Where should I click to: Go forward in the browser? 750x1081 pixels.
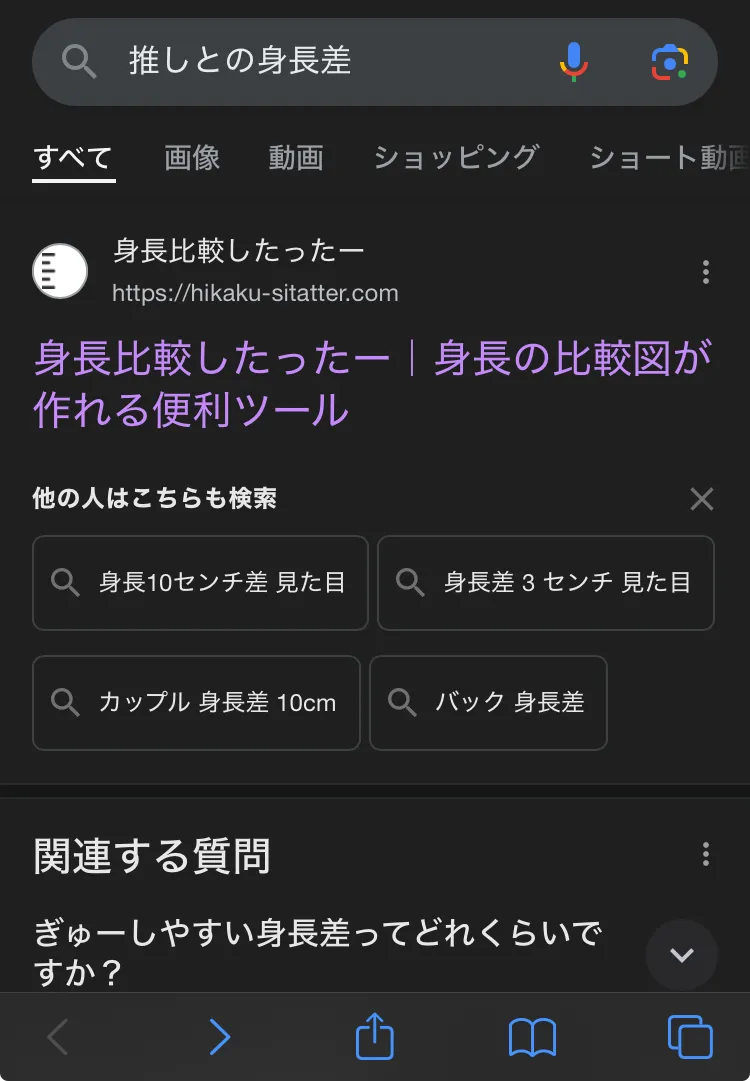click(220, 1037)
